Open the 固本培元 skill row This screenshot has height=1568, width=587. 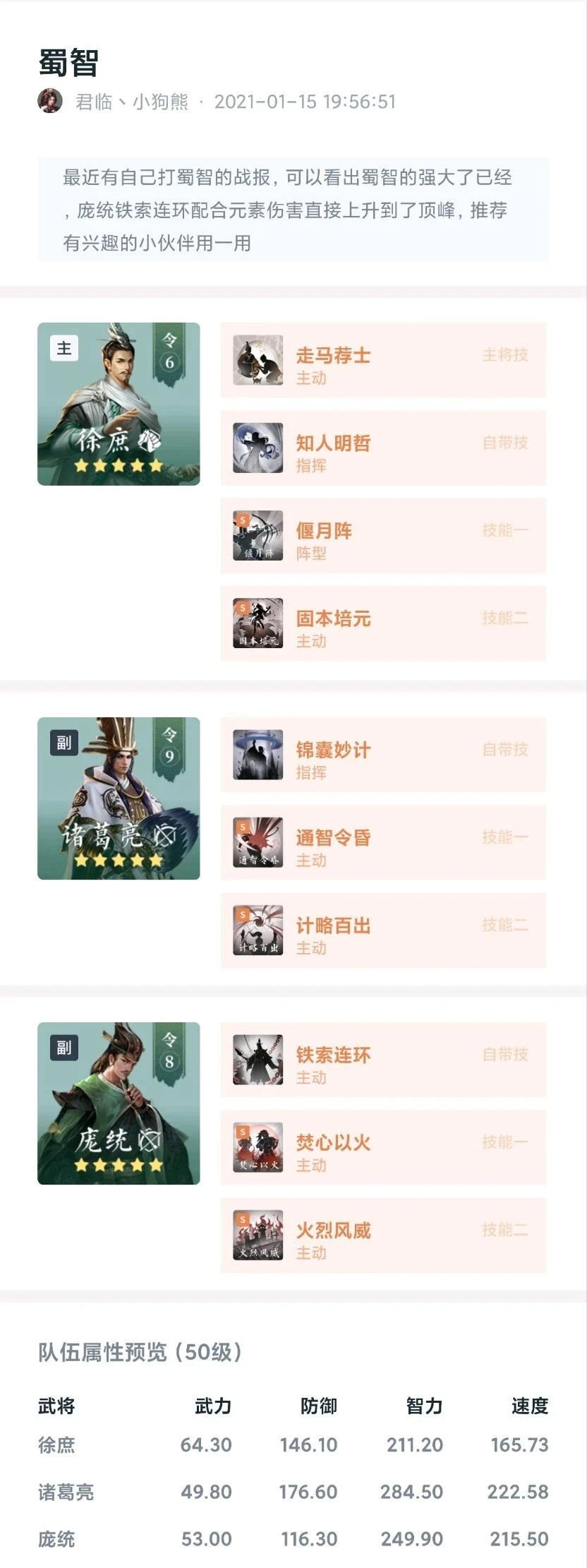coord(383,623)
